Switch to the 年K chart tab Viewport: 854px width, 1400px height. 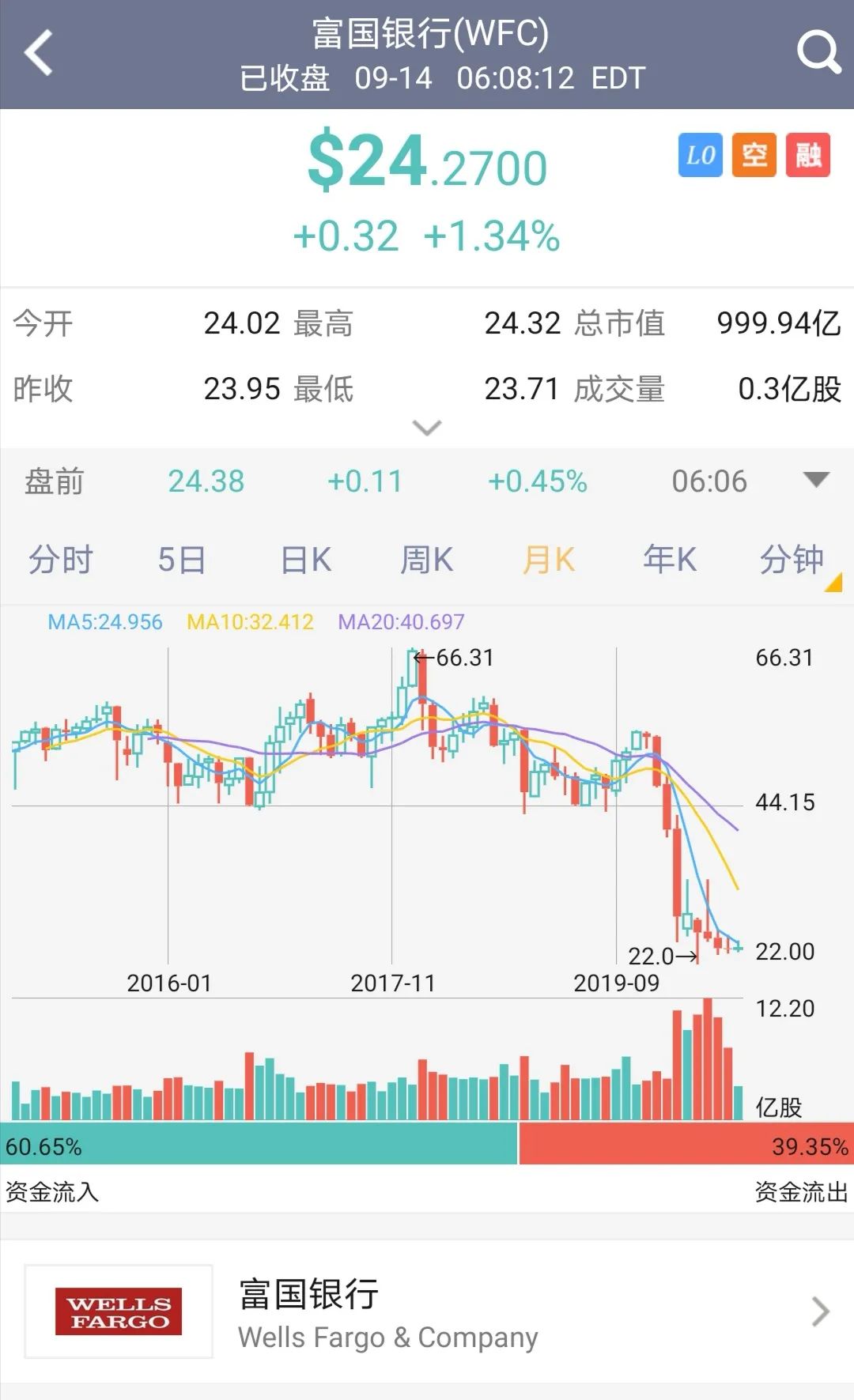(x=669, y=560)
